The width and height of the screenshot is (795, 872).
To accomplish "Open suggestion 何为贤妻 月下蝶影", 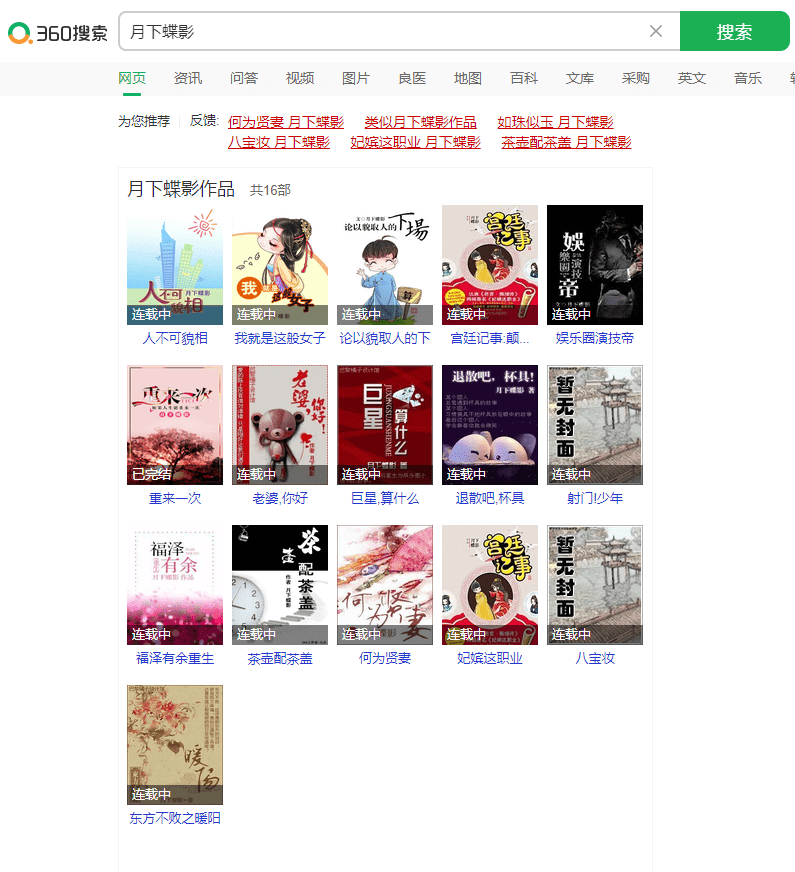I will pos(286,122).
